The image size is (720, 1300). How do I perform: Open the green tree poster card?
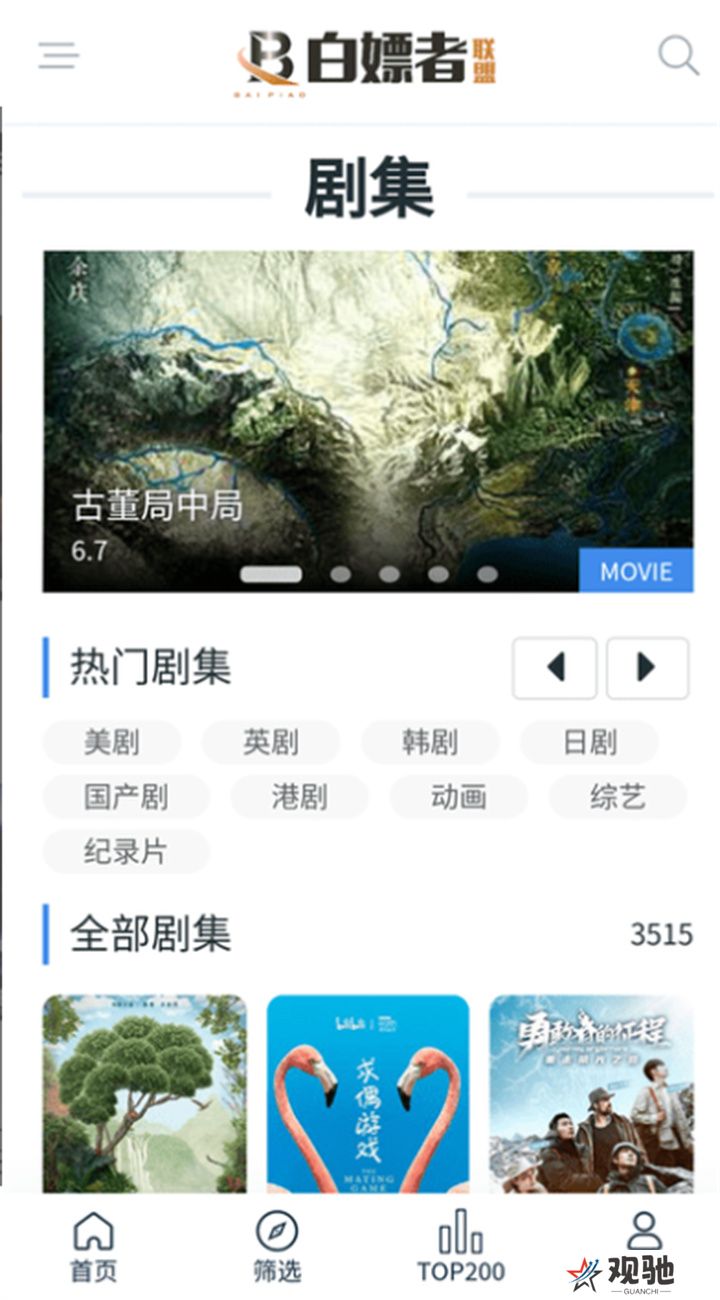(x=144, y=1092)
